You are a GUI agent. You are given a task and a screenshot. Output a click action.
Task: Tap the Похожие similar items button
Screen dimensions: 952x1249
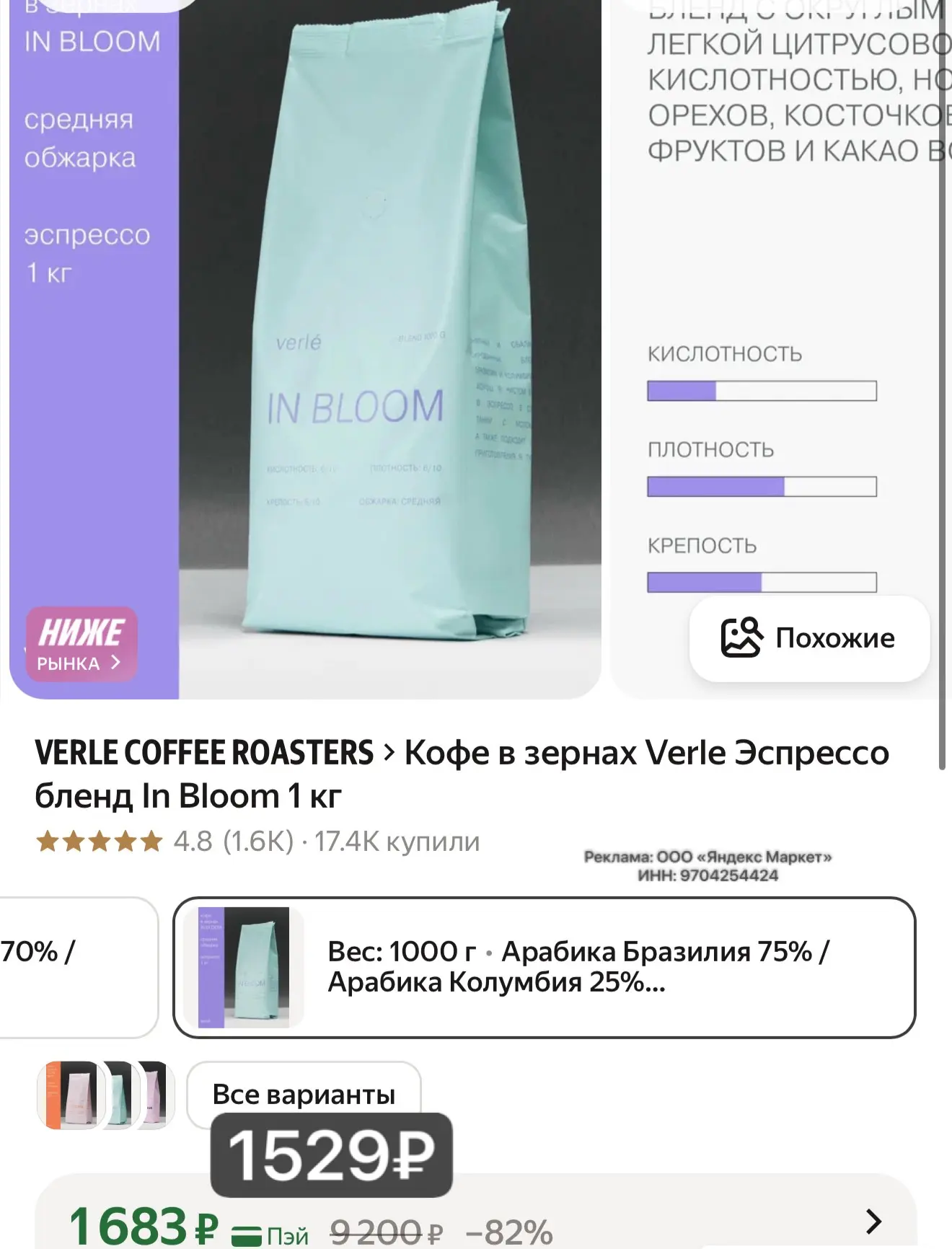point(809,638)
